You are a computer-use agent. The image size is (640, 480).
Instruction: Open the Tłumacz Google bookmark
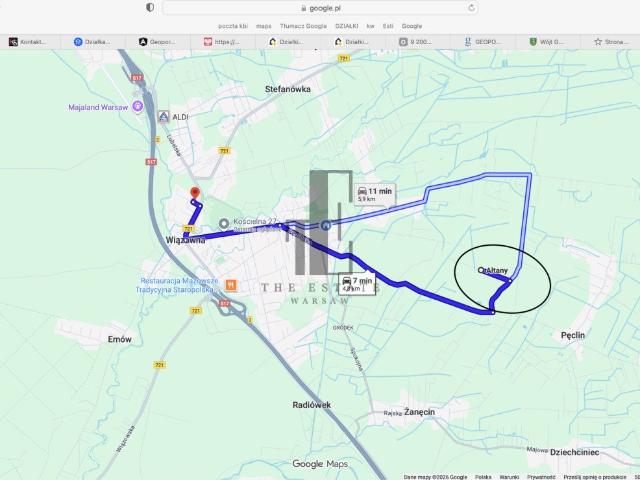pos(302,25)
